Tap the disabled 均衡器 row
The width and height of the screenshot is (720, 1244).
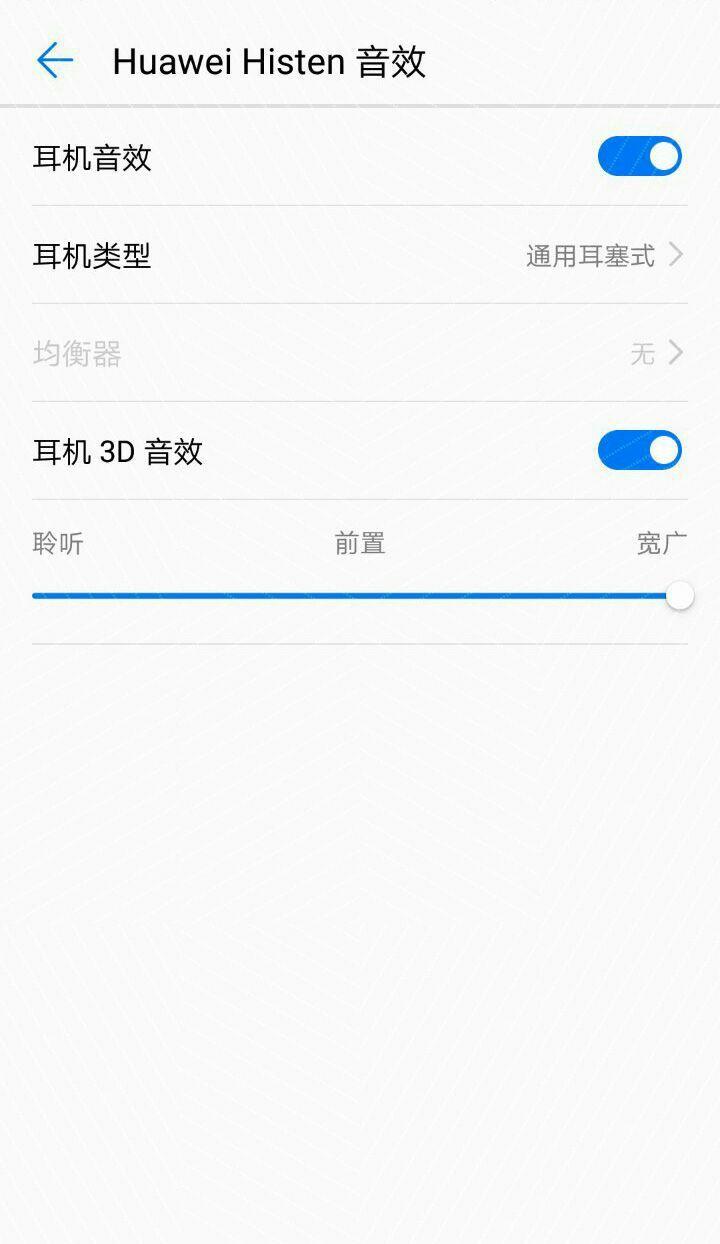360,353
